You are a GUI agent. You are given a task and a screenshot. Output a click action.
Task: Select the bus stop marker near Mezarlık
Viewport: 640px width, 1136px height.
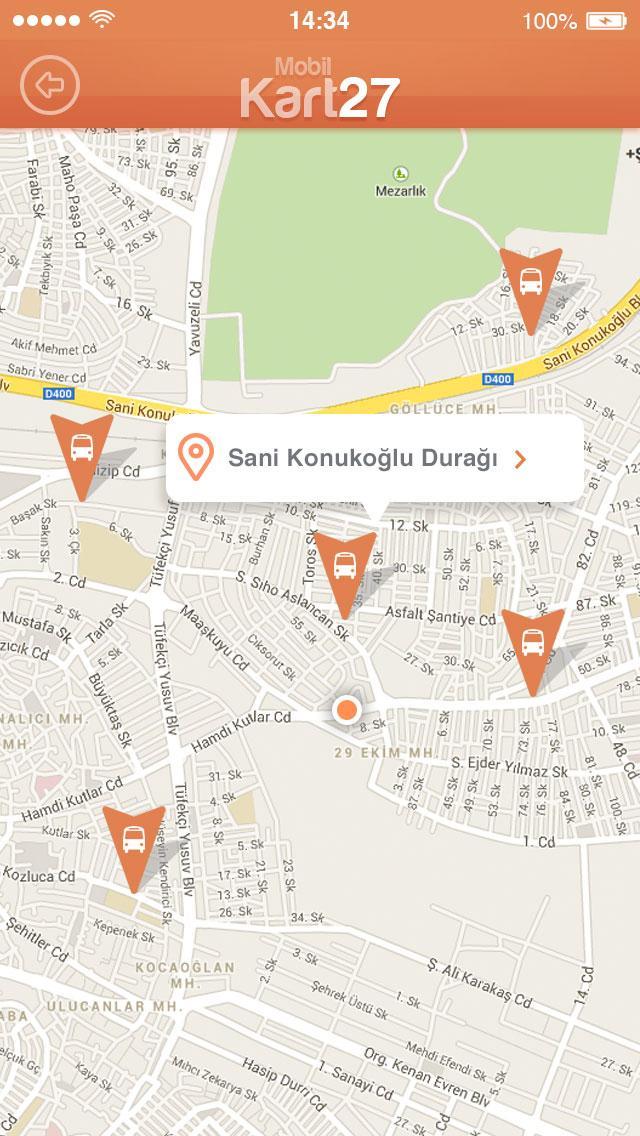point(530,282)
